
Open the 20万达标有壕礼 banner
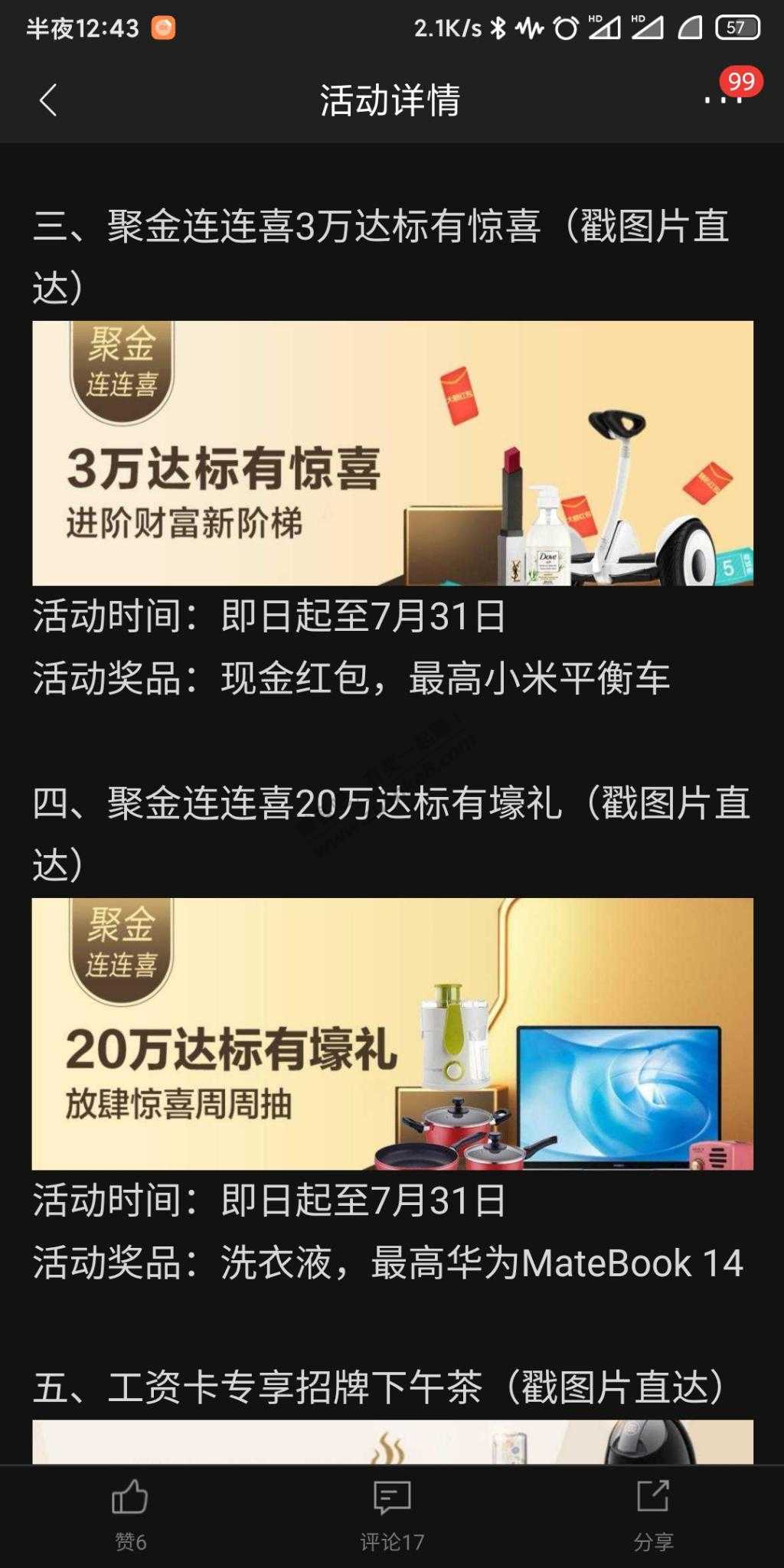pyautogui.click(x=392, y=1034)
